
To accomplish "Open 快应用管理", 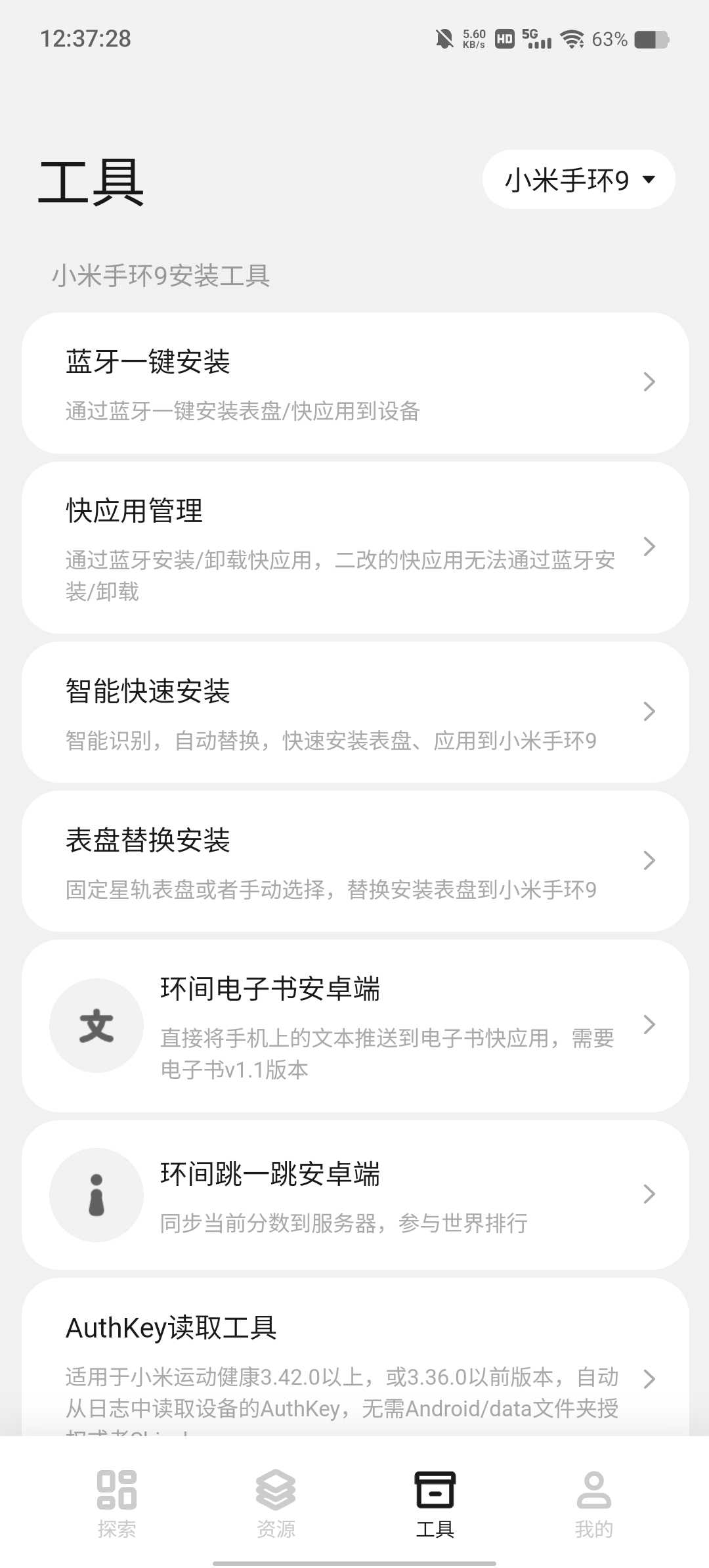I will click(354, 548).
